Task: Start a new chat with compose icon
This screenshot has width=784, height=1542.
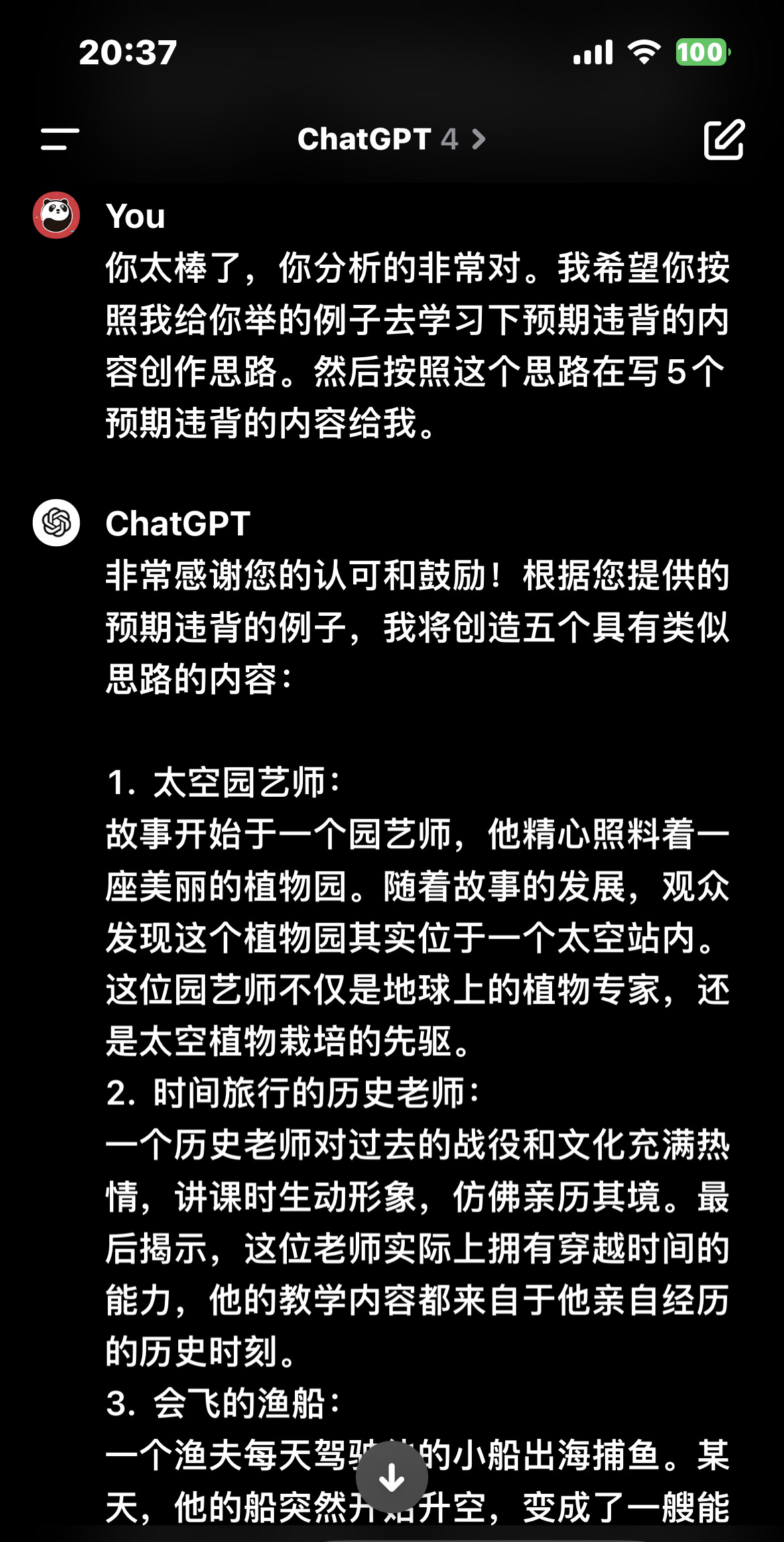Action: coord(724,139)
